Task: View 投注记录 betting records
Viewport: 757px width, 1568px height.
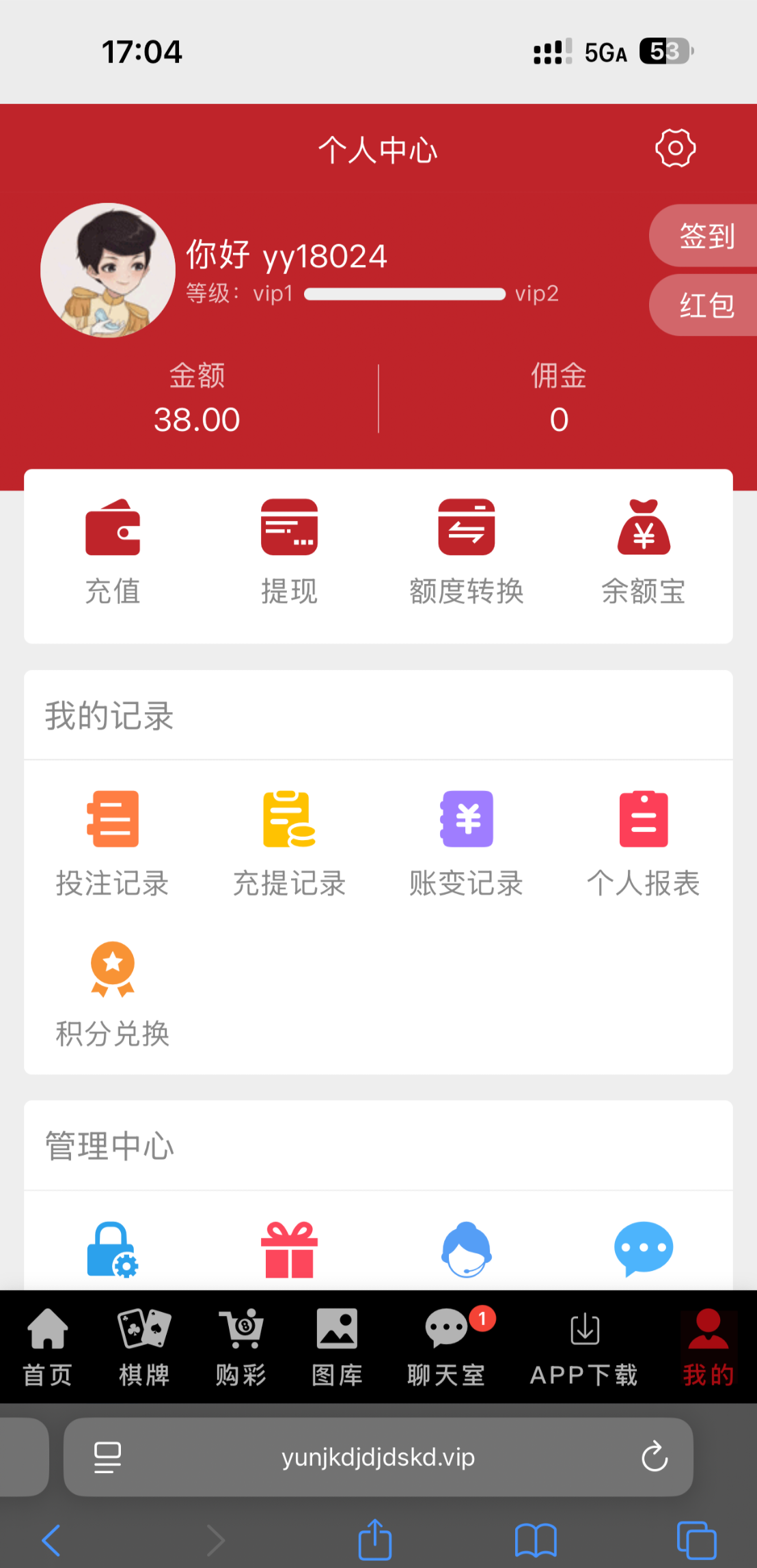Action: click(x=113, y=843)
